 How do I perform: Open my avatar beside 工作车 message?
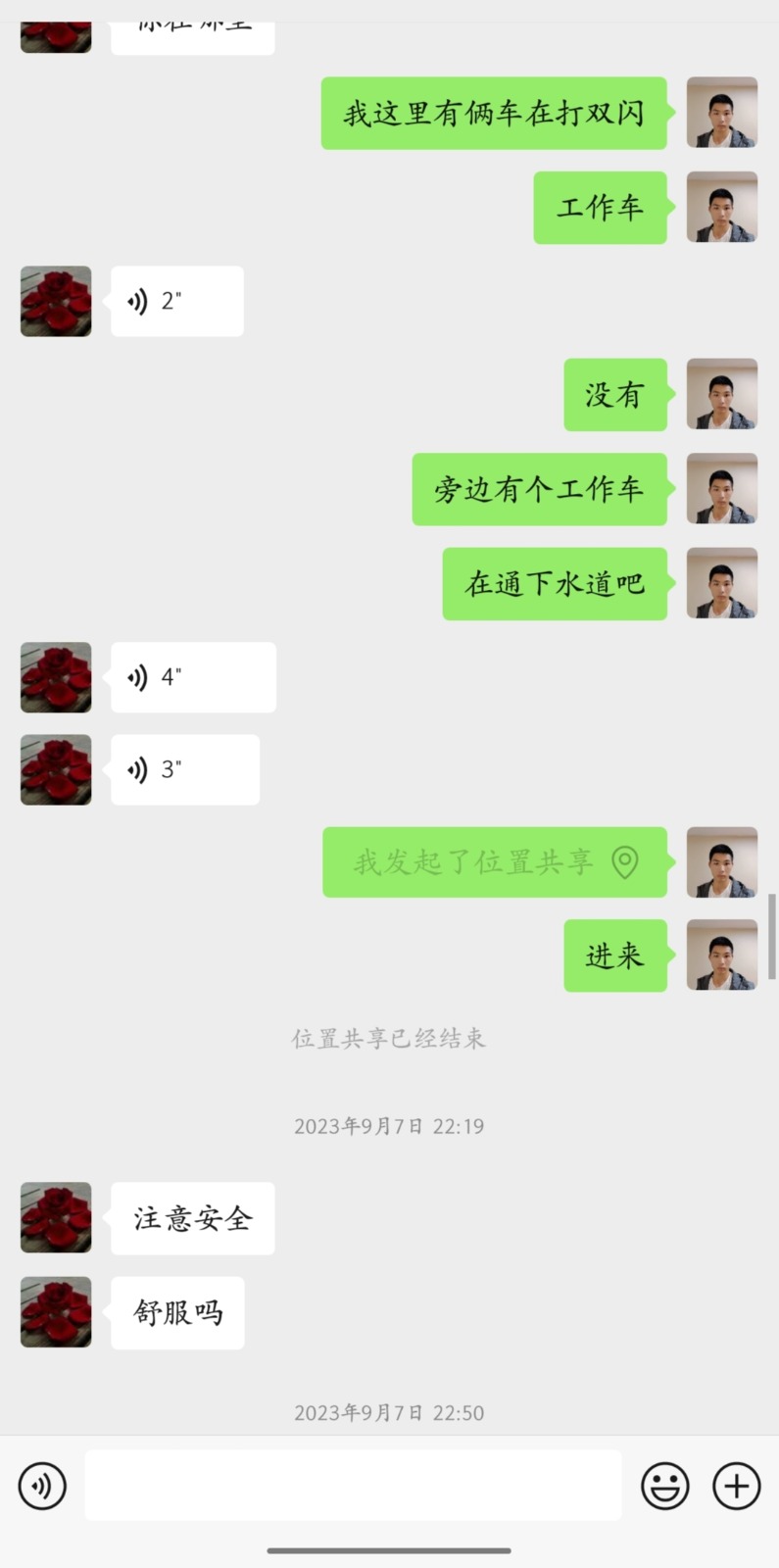pos(721,207)
